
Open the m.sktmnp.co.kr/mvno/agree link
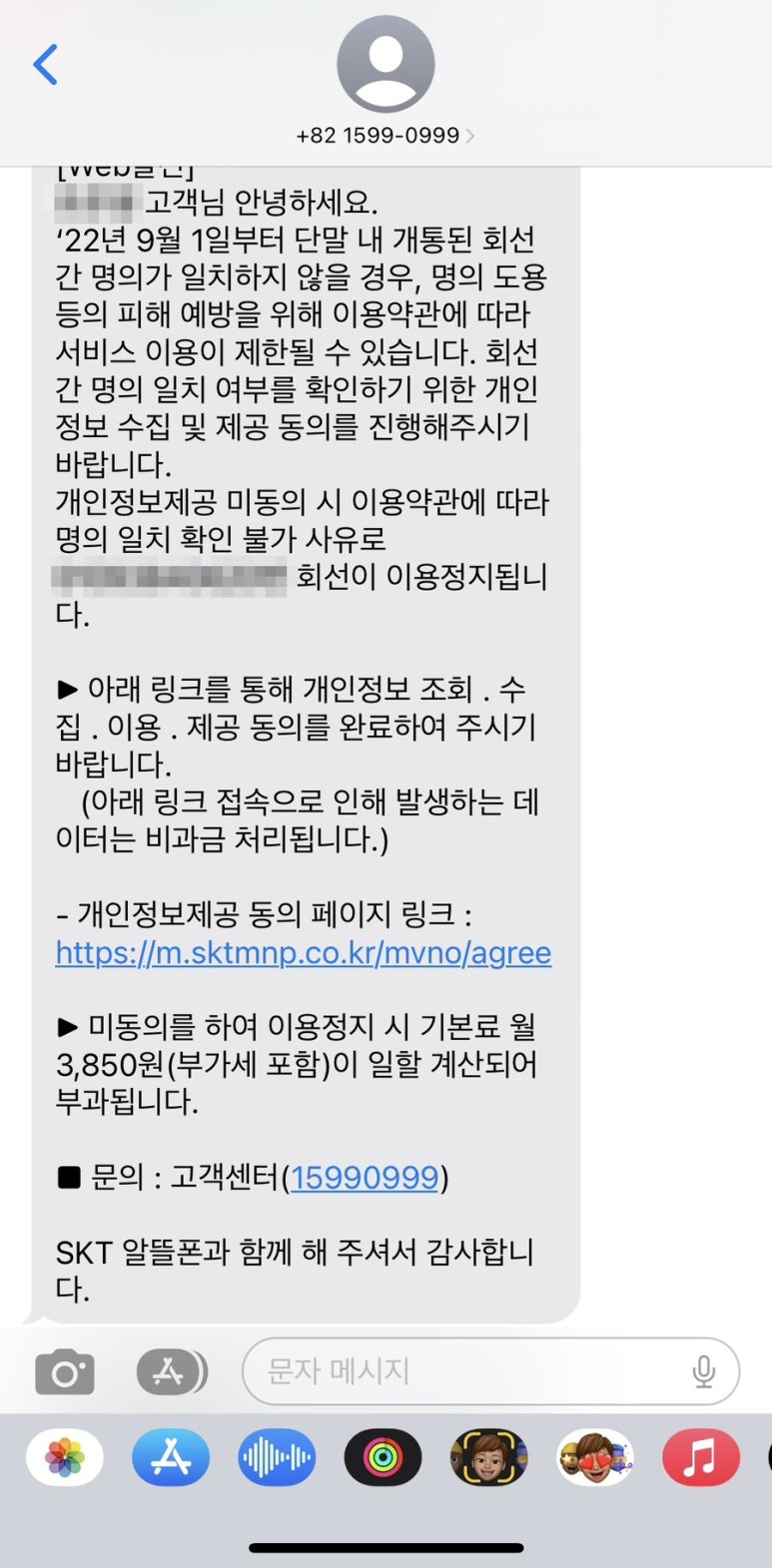pos(304,953)
